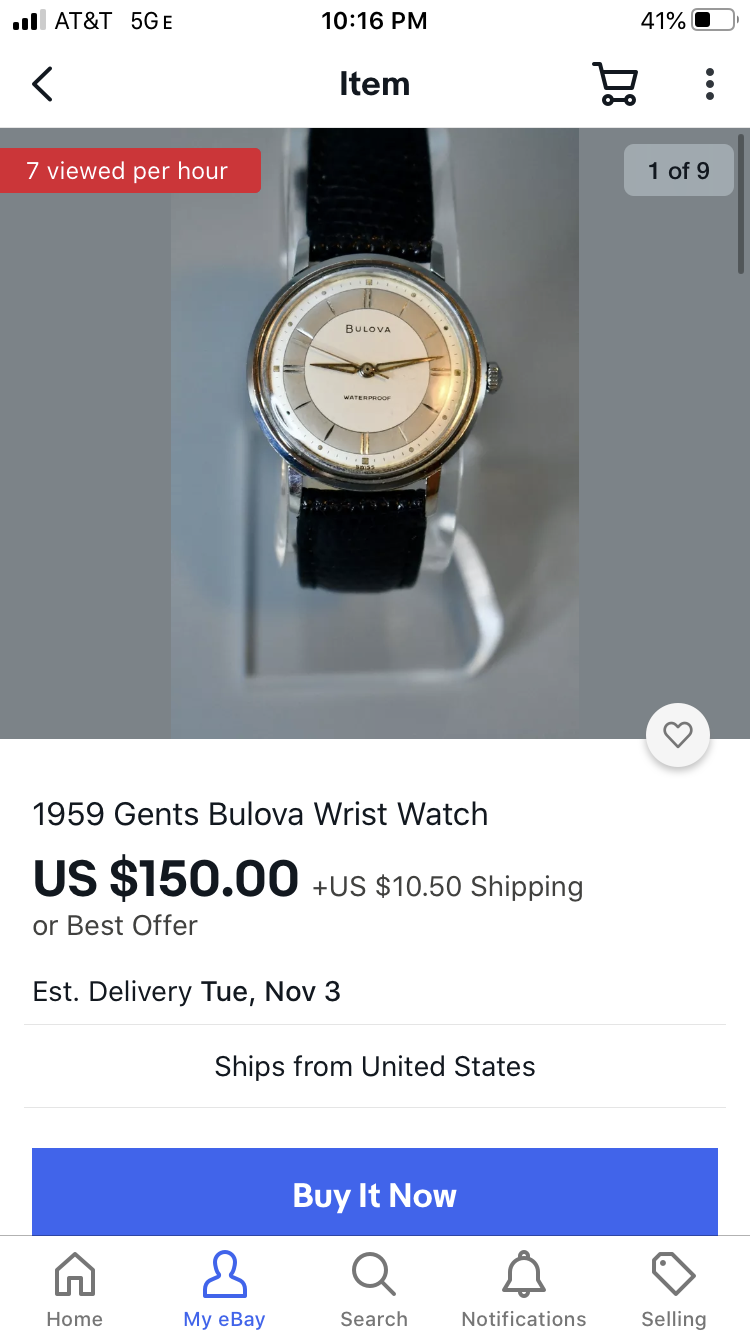Screen dimensions: 750x1334
Task: Go back to the previous page
Action: tap(42, 85)
